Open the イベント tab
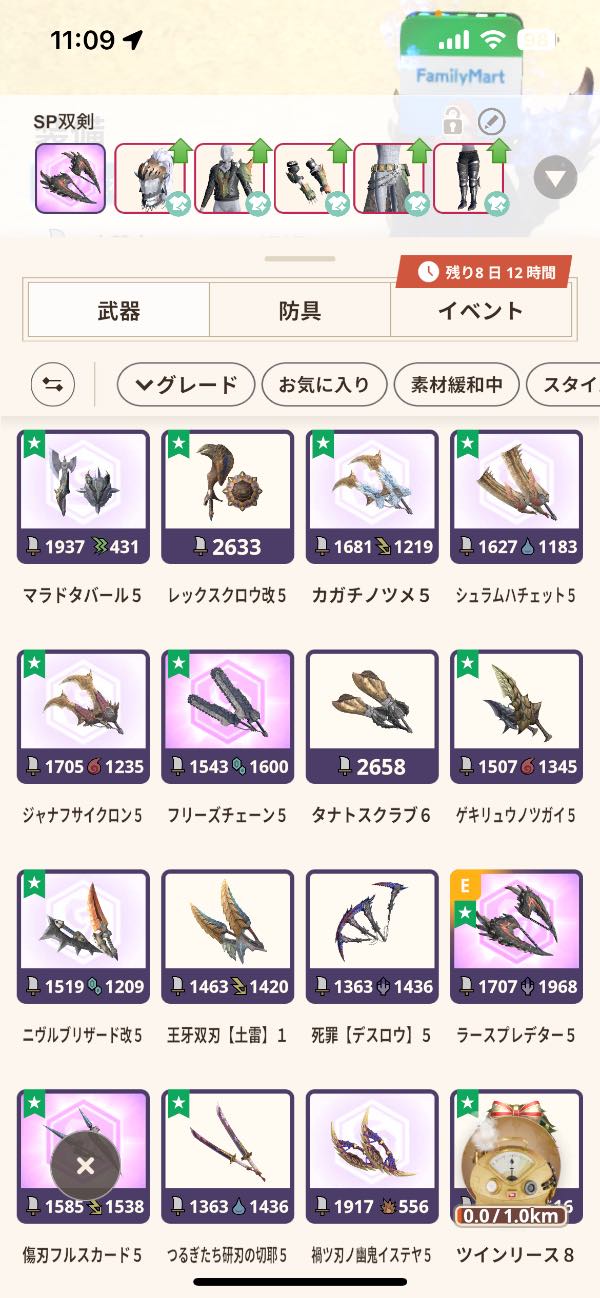Viewport: 600px width, 1298px height. tap(480, 310)
